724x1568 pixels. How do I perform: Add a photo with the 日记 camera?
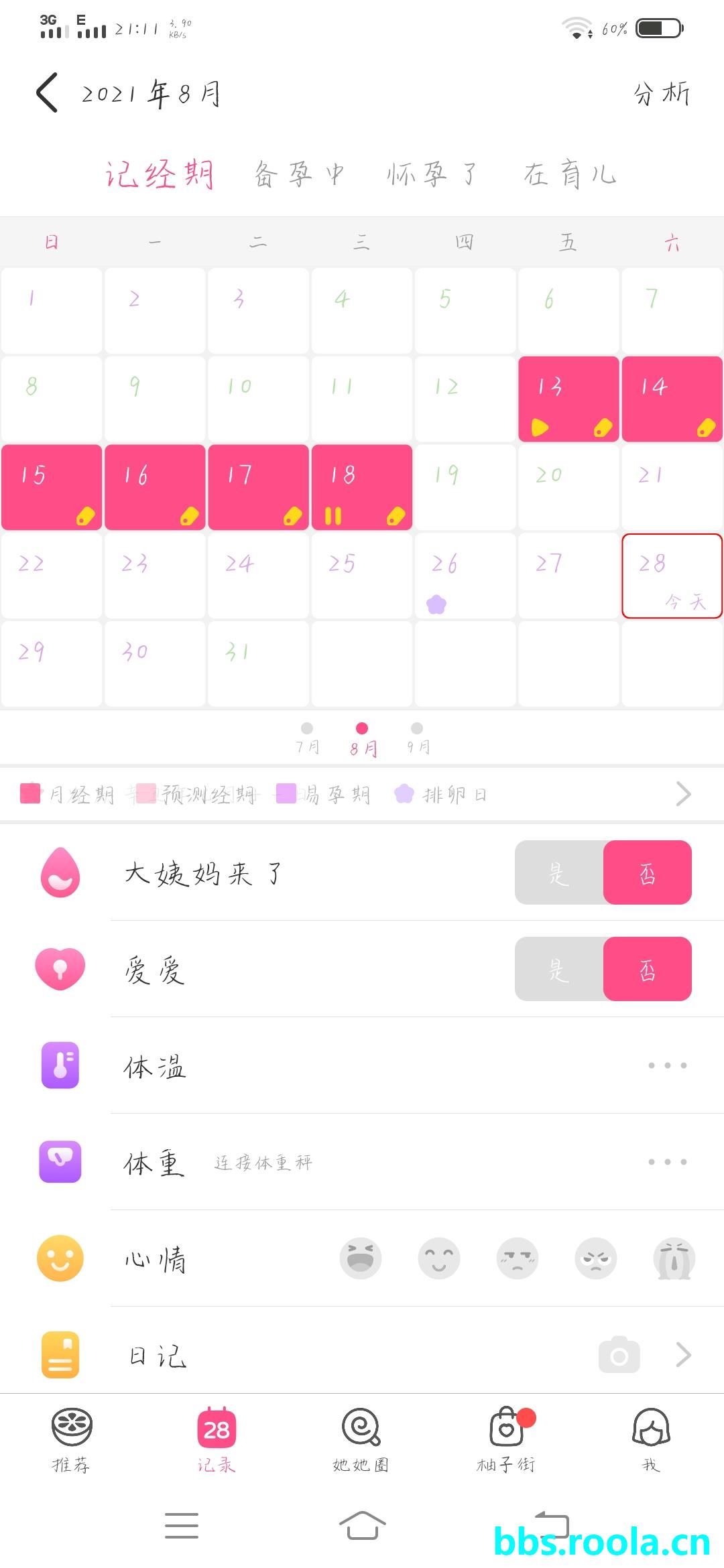(x=619, y=1355)
